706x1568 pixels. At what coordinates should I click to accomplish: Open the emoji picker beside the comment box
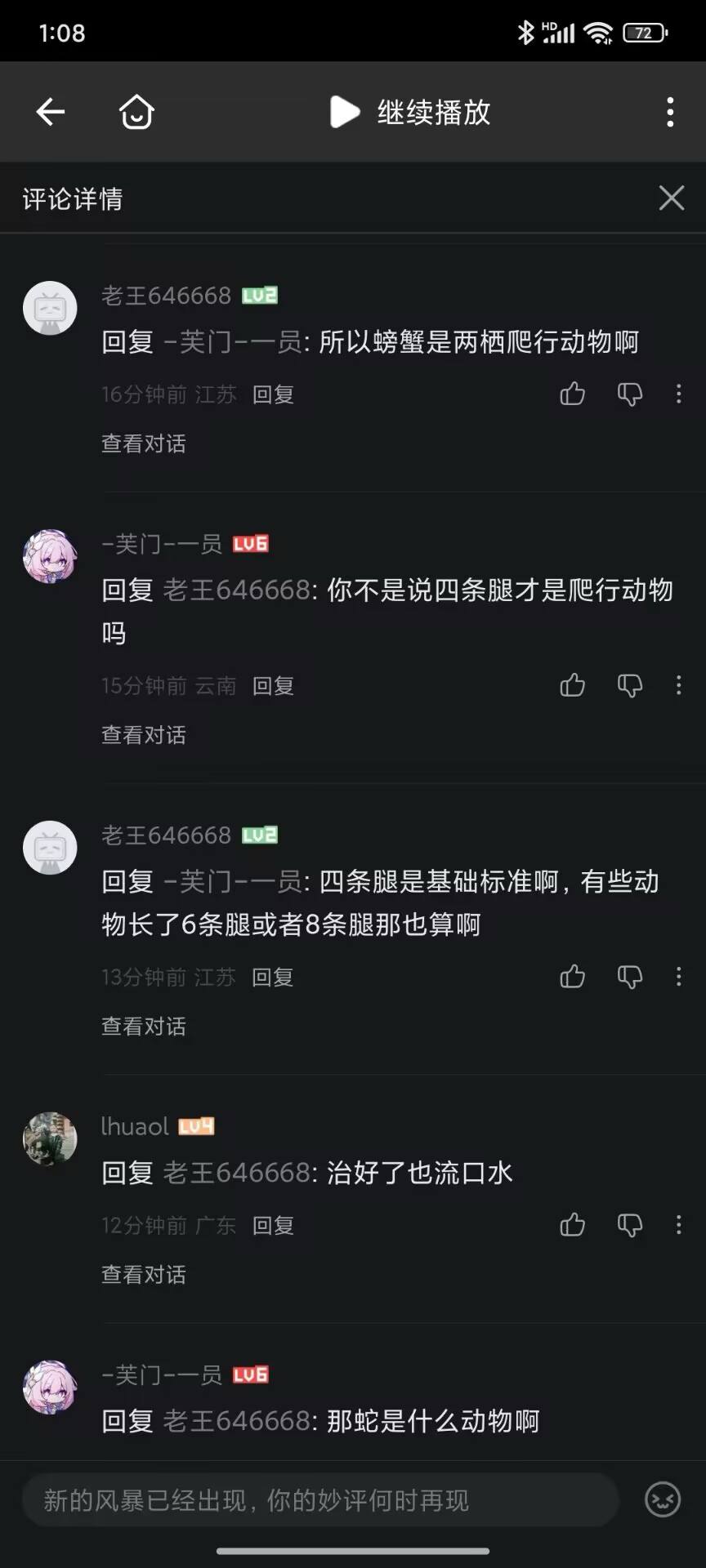[662, 1500]
